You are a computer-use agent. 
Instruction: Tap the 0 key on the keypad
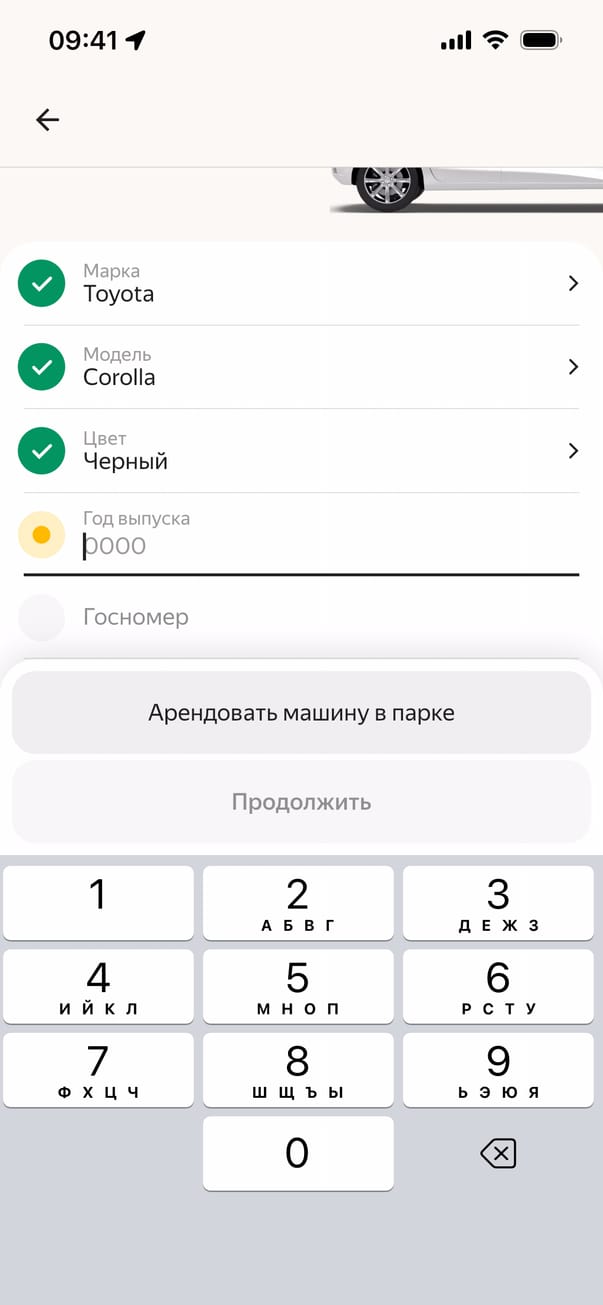click(298, 1153)
